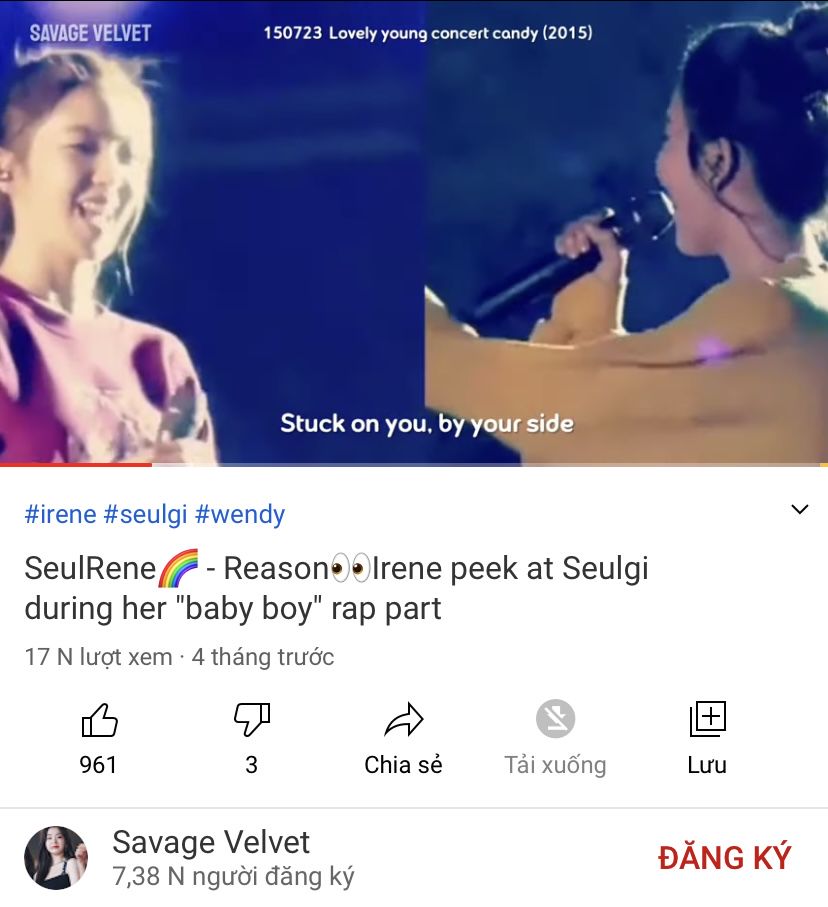Screen dimensions: 828x907
Task: Save video to a playlist with Lưu
Action: 707,737
